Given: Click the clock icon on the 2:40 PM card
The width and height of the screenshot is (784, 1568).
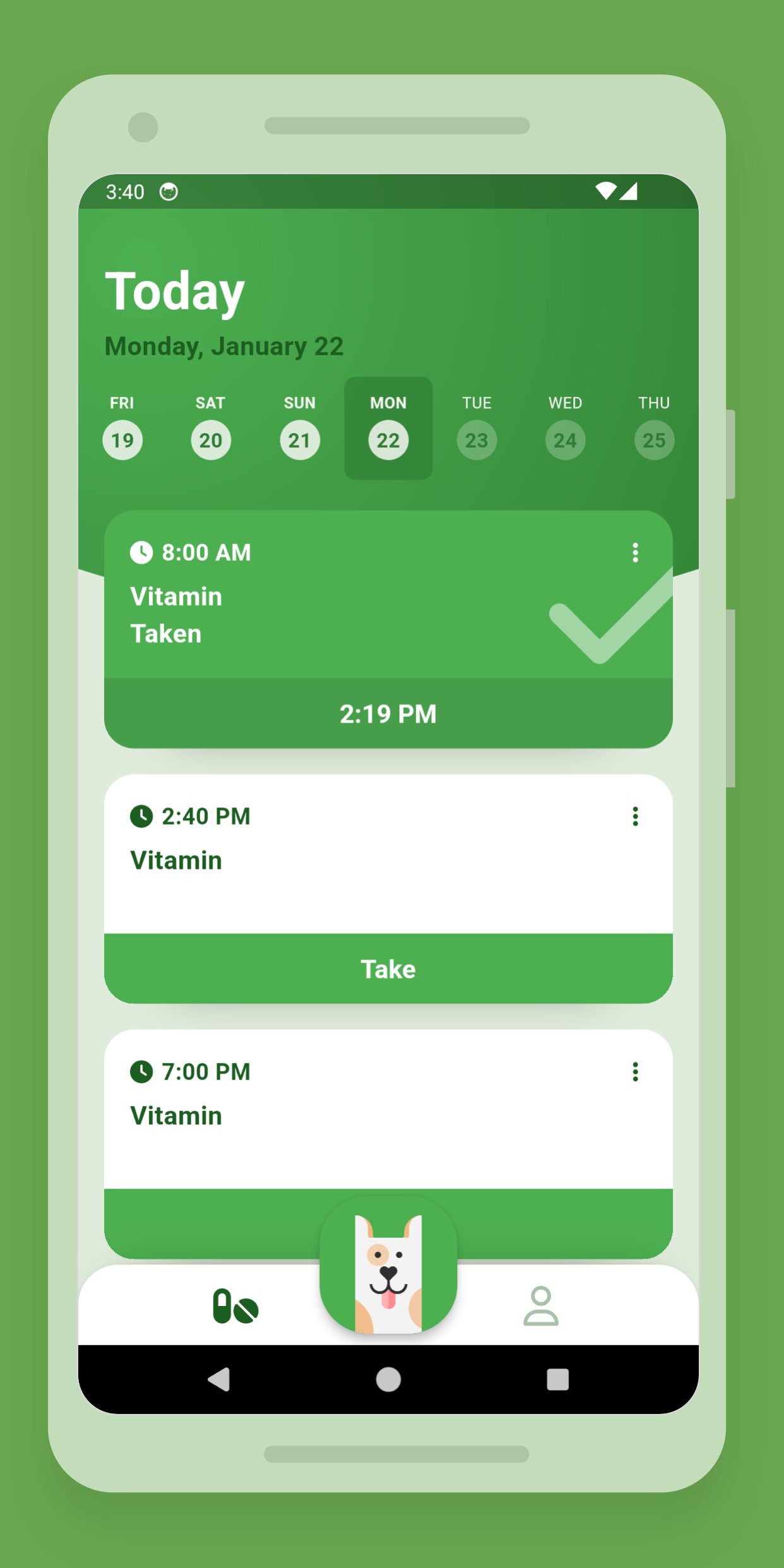Looking at the screenshot, I should coord(141,816).
